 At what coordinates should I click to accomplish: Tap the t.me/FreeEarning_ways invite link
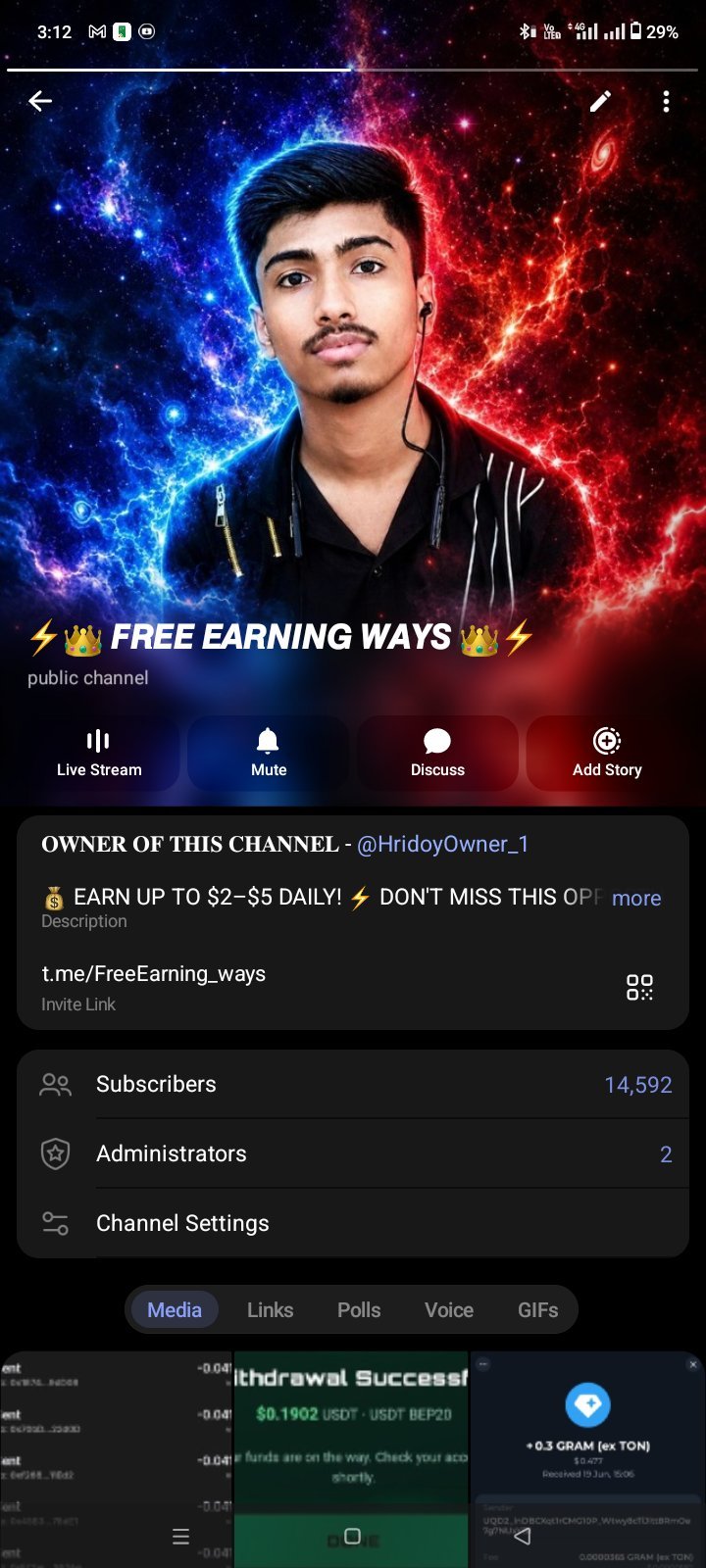coord(154,974)
